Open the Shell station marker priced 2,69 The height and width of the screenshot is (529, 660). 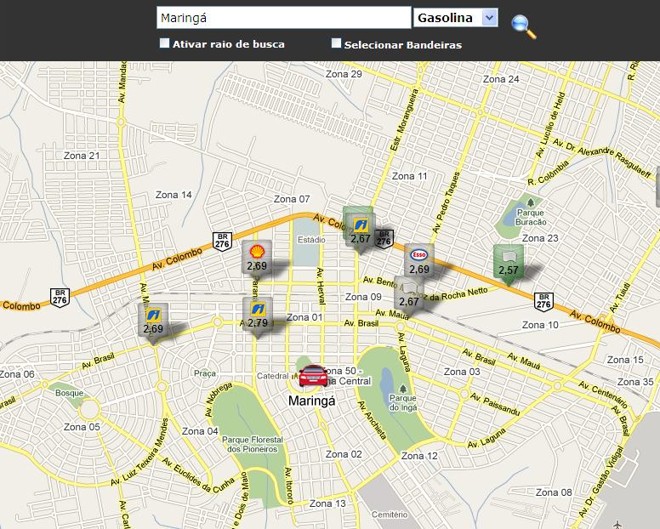pos(256,258)
